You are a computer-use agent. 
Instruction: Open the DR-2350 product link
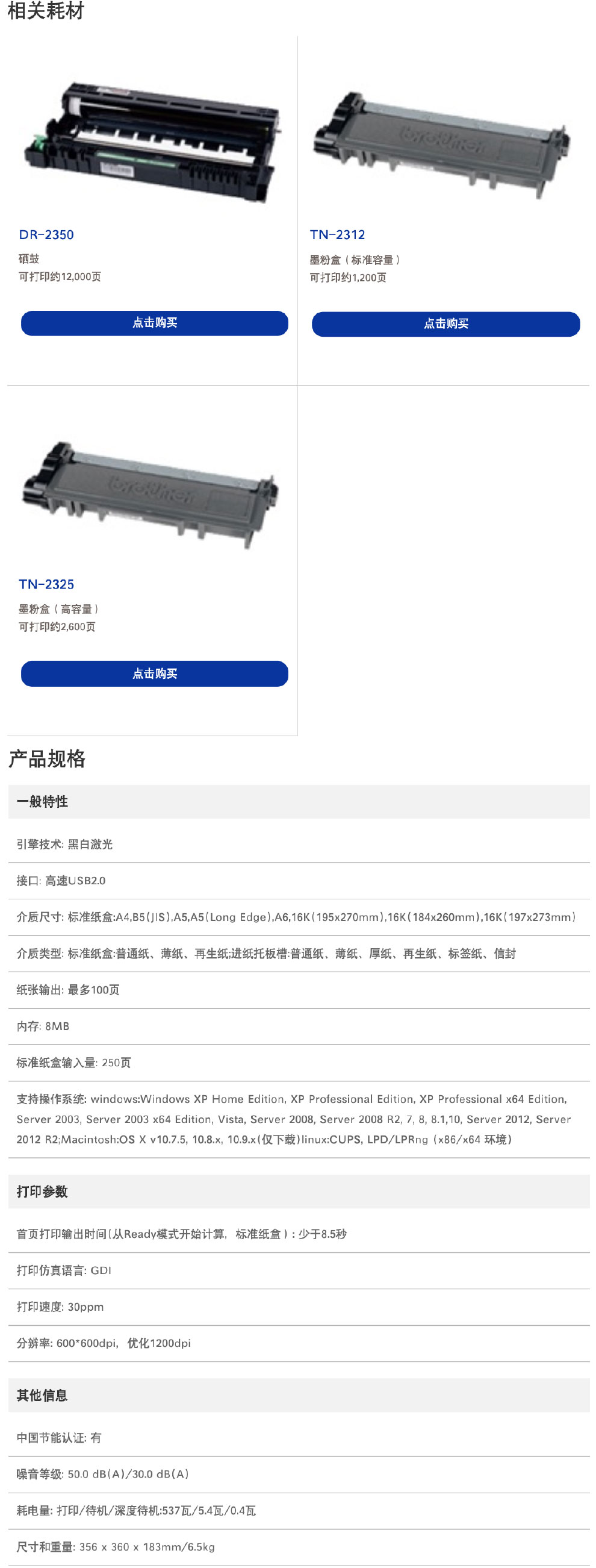tap(46, 234)
